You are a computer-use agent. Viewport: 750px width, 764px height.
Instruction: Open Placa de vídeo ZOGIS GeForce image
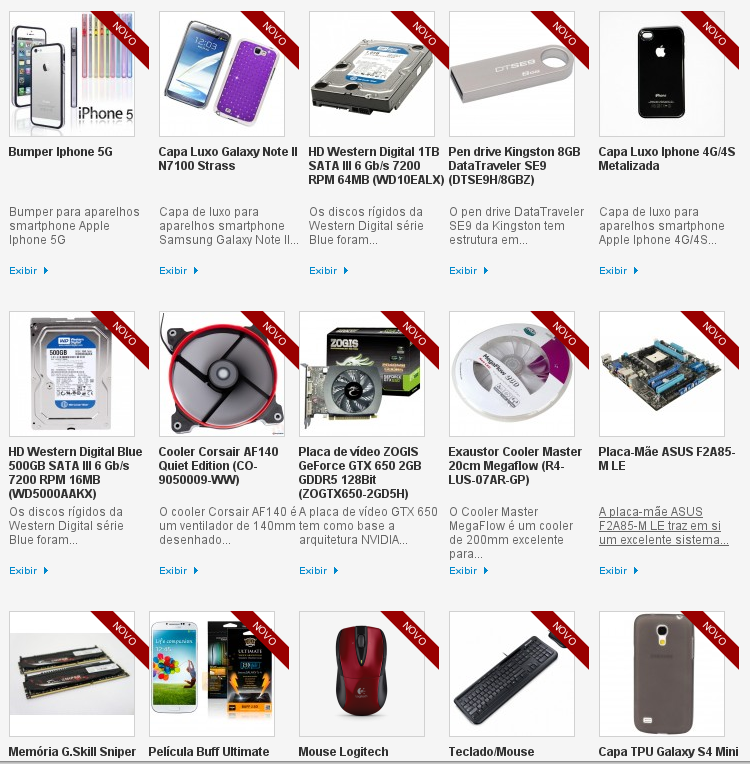point(361,374)
